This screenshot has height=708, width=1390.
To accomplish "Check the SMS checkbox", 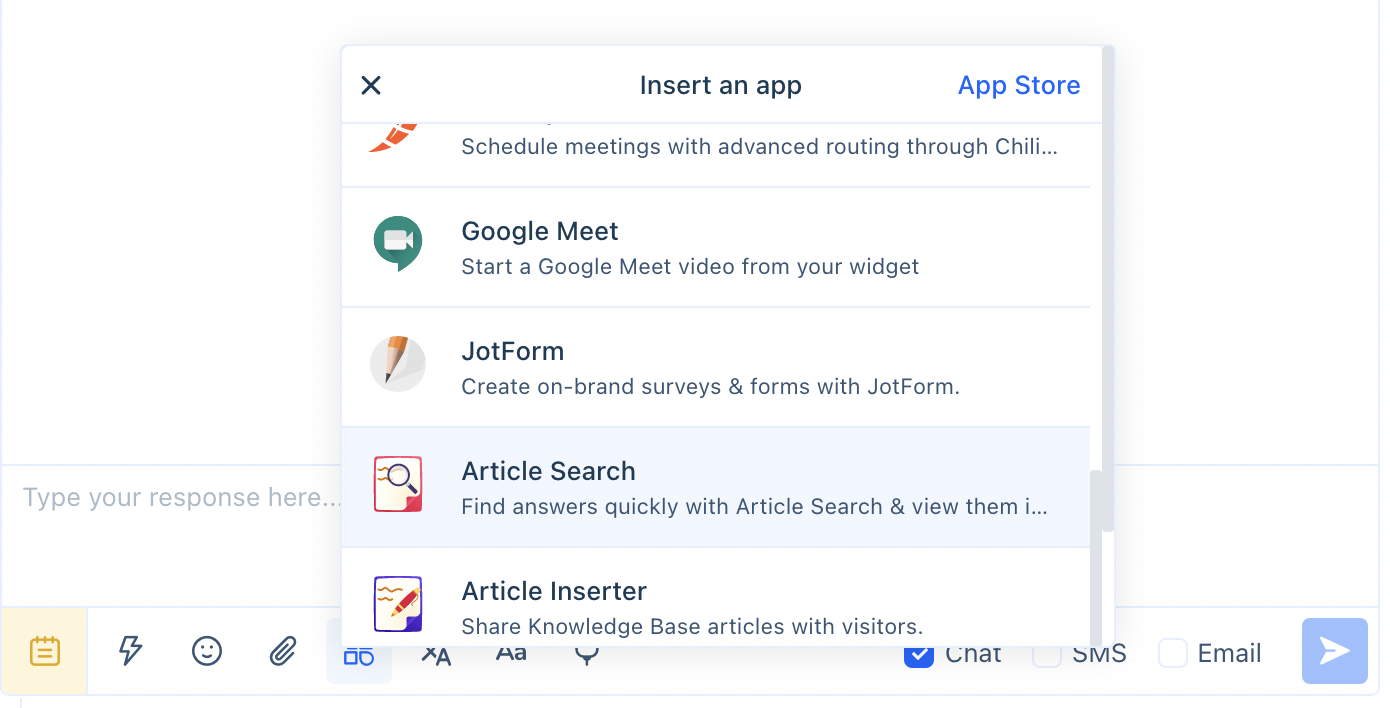I will coord(1047,657).
